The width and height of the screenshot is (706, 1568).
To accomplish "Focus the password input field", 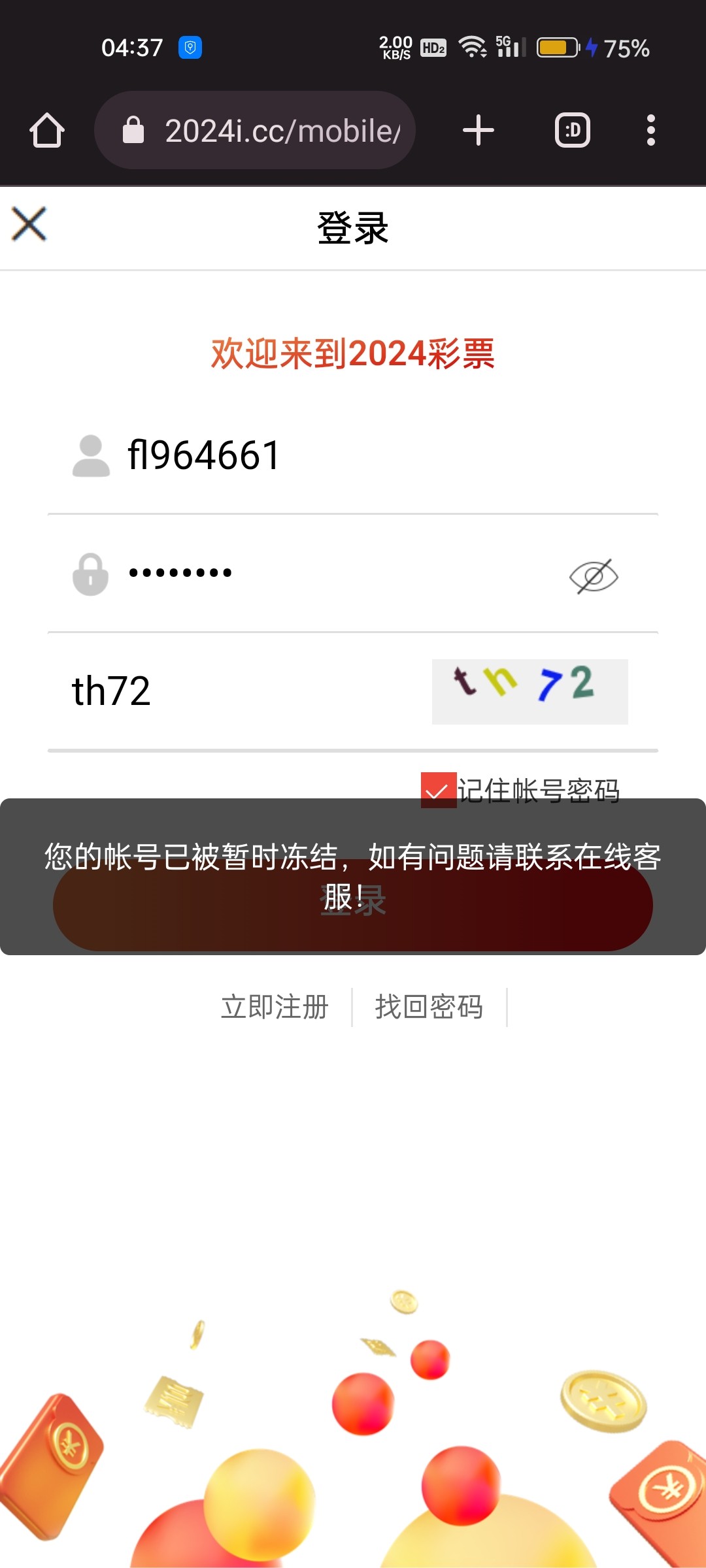I will point(327,574).
